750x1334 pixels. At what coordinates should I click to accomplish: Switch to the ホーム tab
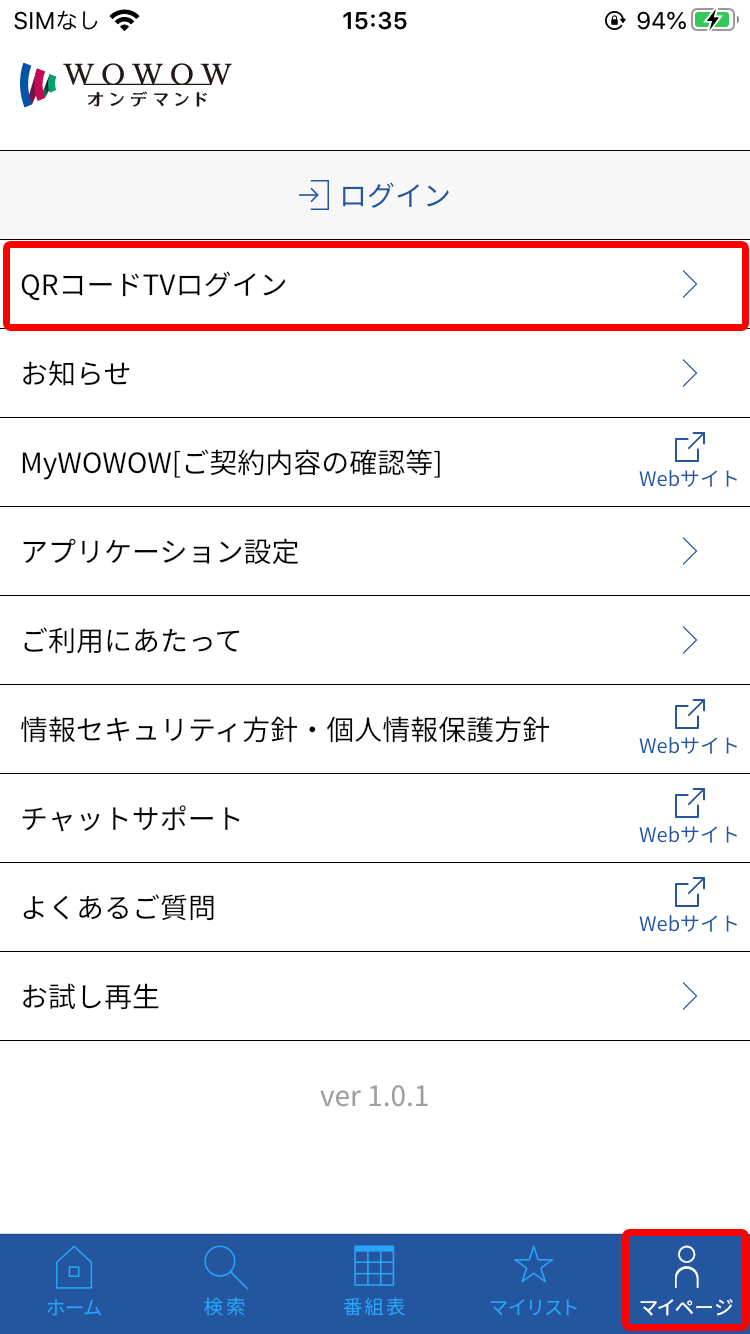pos(74,1282)
